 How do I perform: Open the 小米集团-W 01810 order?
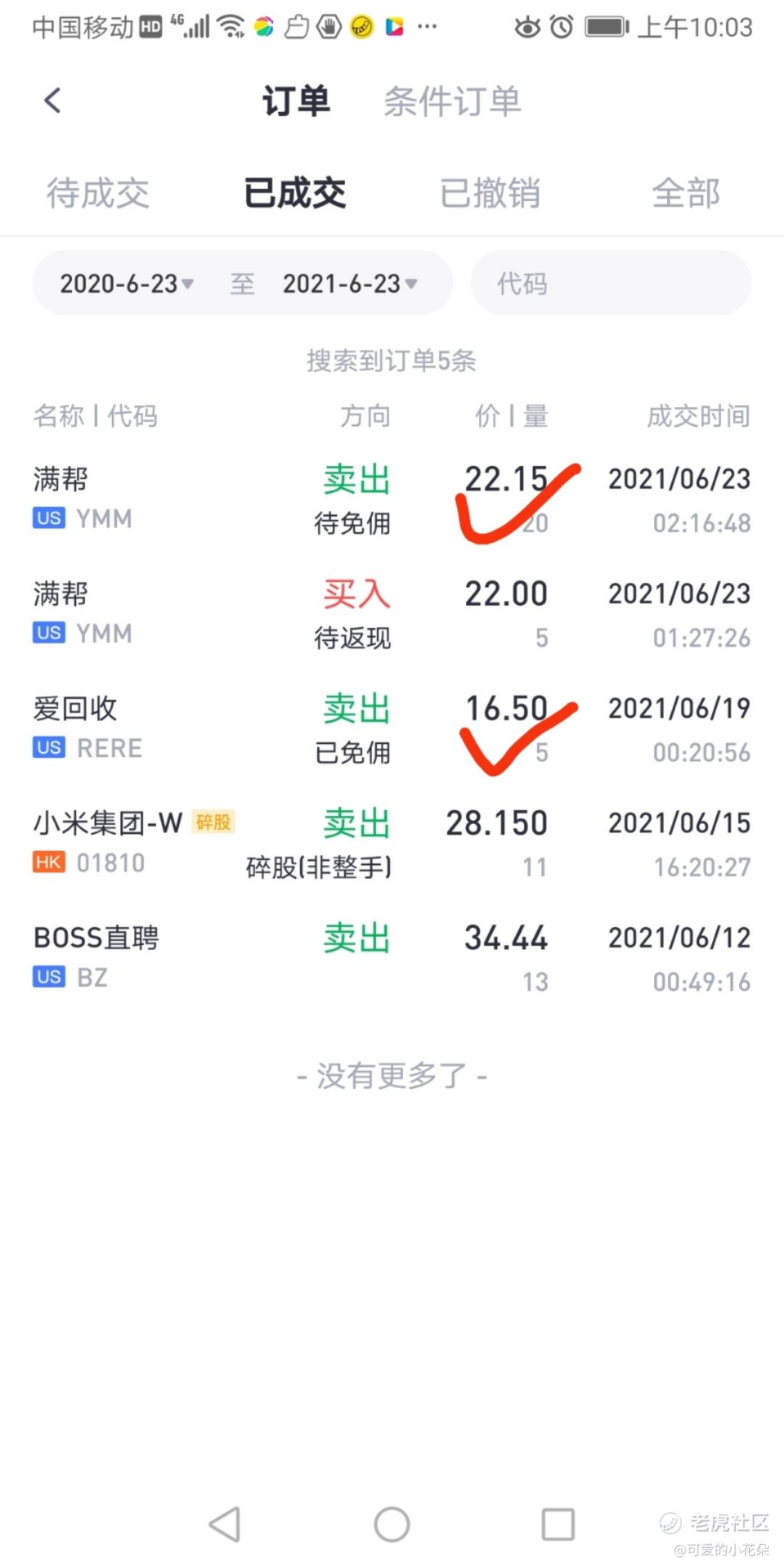click(x=392, y=844)
